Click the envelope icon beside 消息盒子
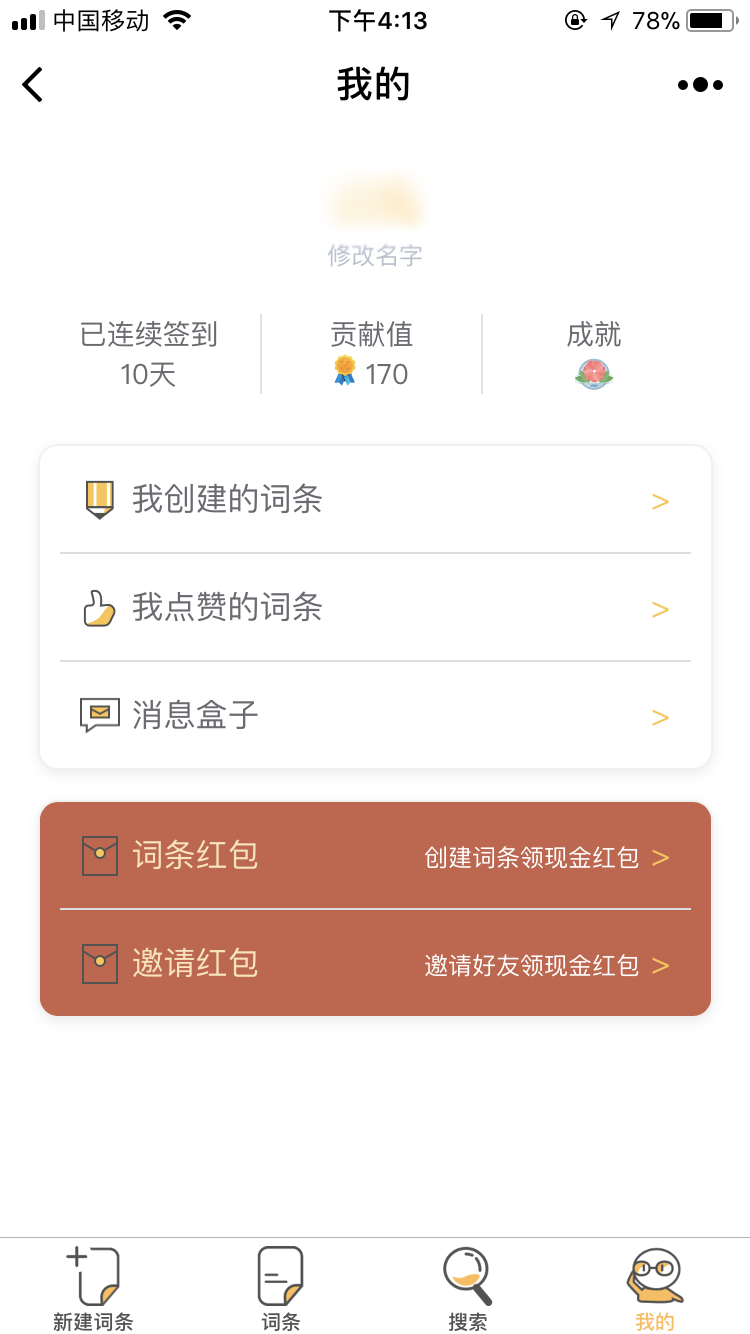Viewport: 750px width, 1334px height. [x=98, y=712]
